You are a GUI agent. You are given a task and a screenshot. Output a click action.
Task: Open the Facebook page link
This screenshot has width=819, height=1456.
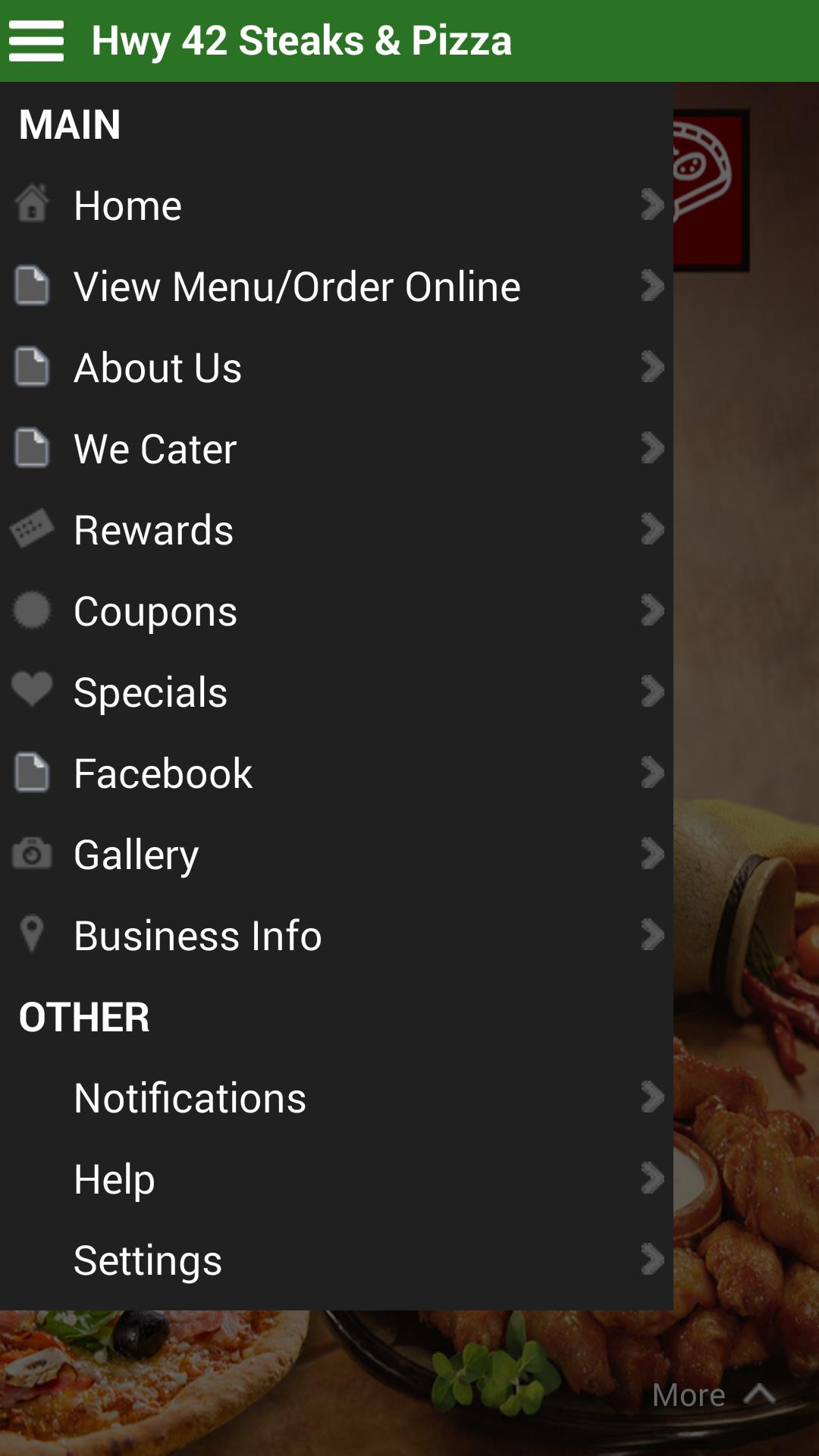point(334,773)
